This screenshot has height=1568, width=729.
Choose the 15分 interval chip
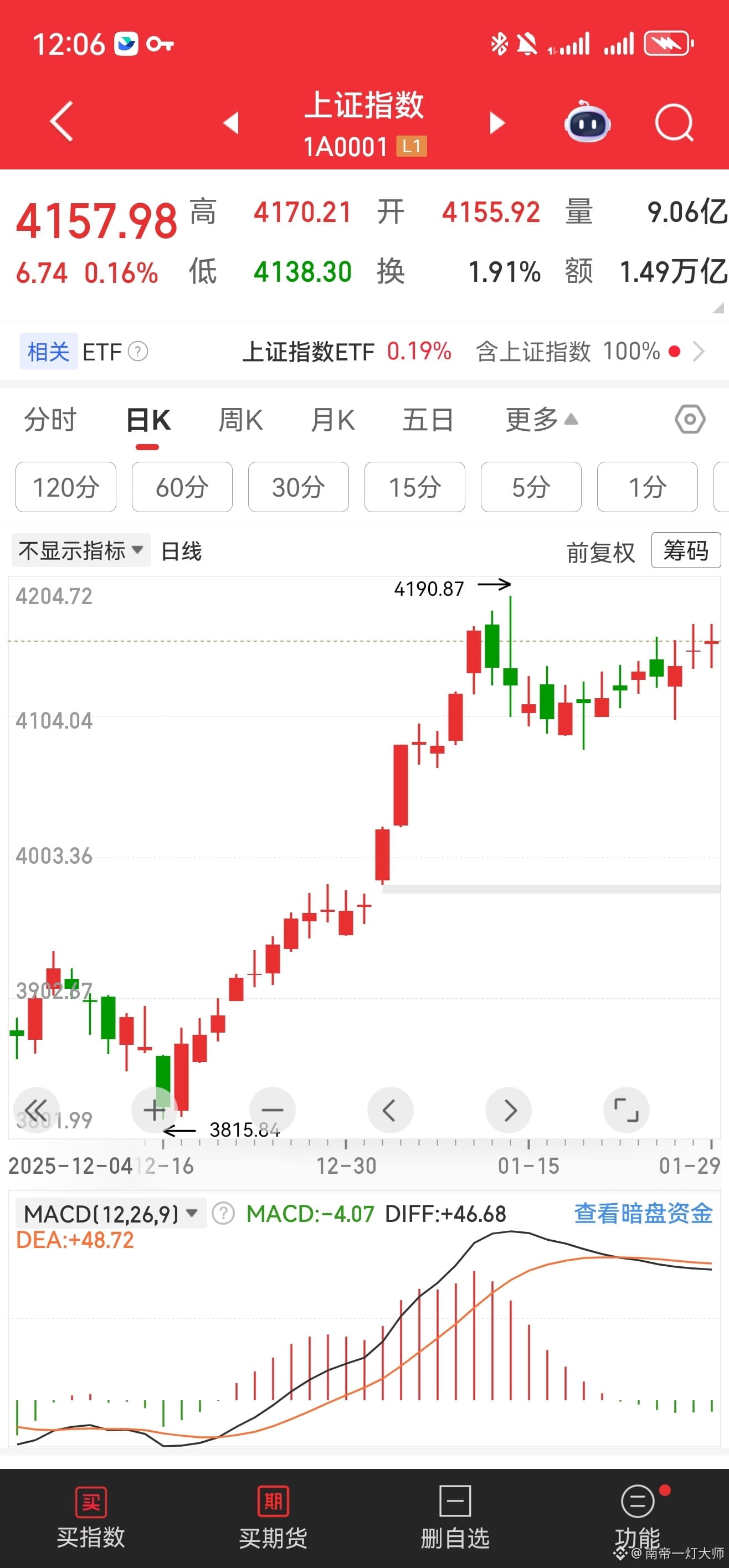414,487
